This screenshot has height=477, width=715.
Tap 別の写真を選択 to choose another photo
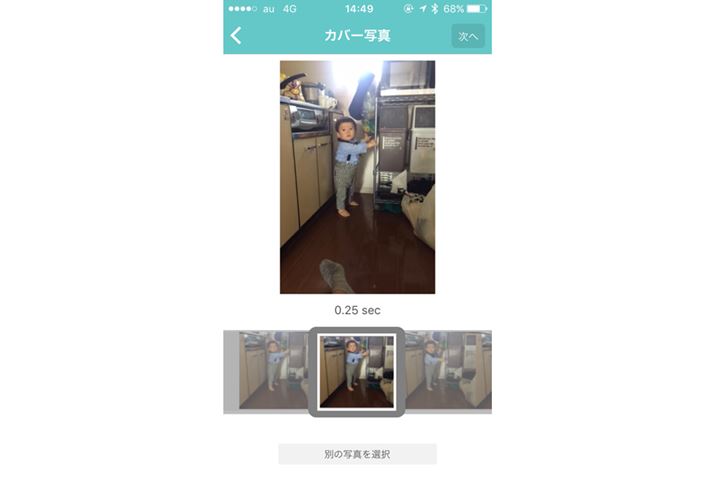357,454
